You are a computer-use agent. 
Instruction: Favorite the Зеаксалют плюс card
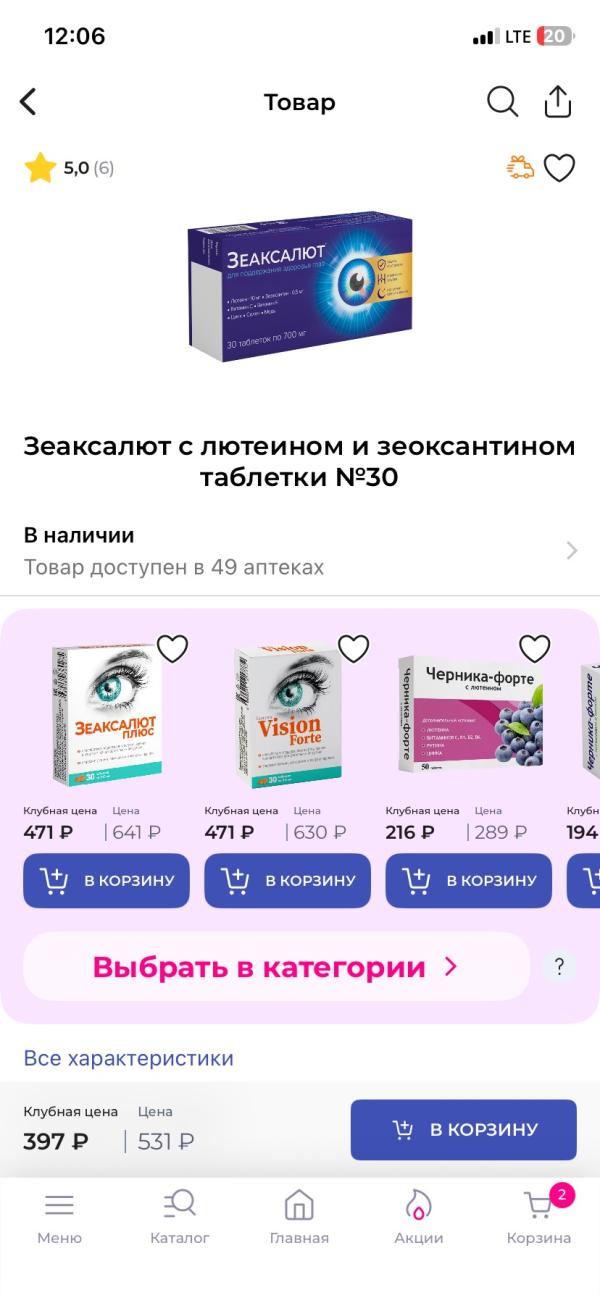172,649
